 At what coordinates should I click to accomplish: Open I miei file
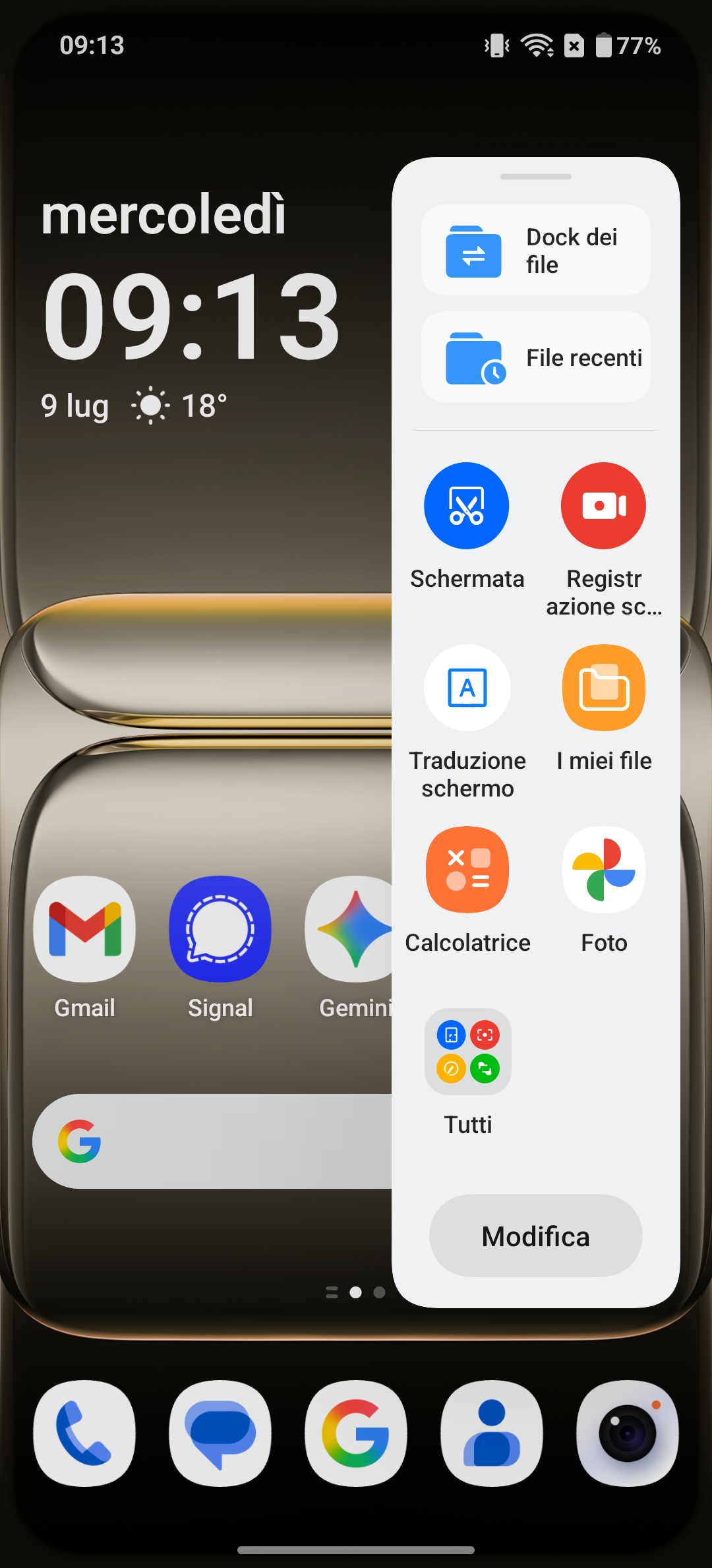coord(603,688)
